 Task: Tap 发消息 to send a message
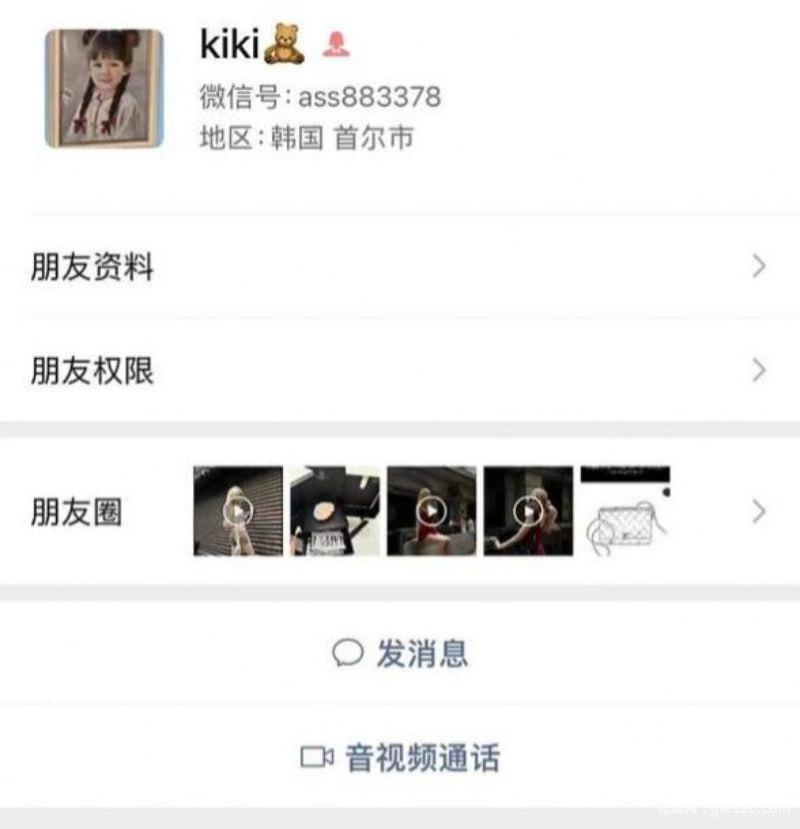[x=400, y=654]
